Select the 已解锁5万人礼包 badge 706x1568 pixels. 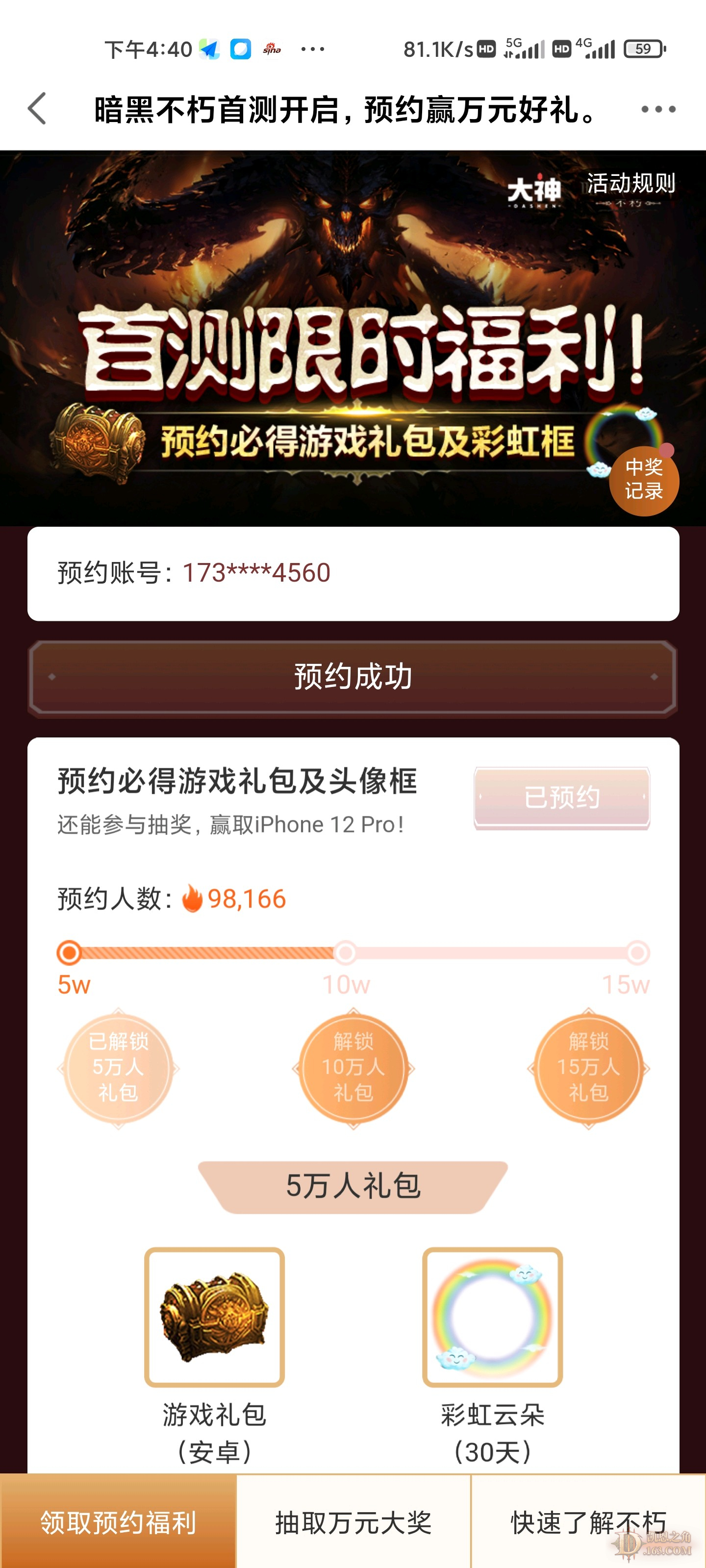118,1068
